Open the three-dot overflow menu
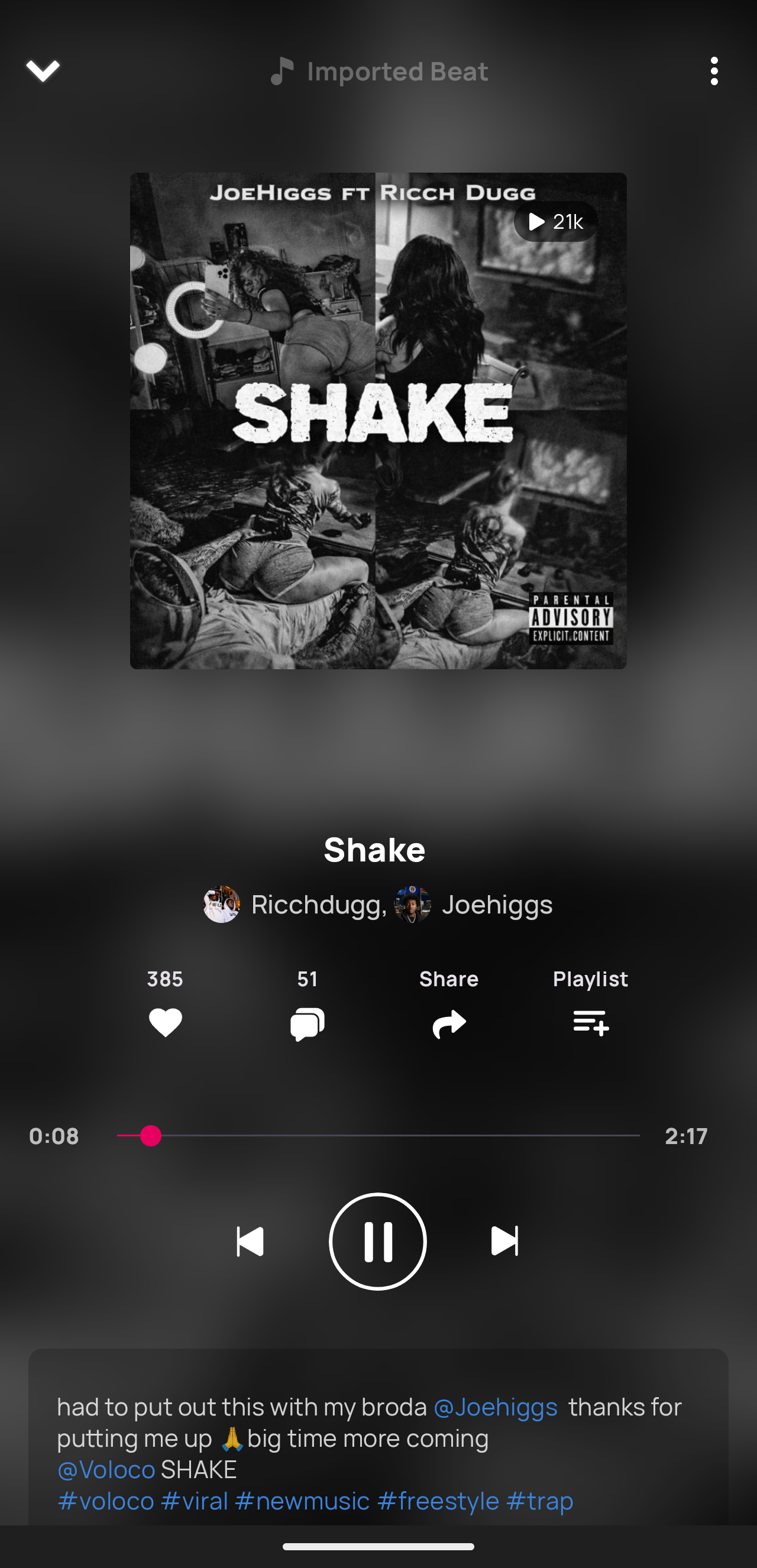Viewport: 757px width, 1568px height. coord(714,71)
